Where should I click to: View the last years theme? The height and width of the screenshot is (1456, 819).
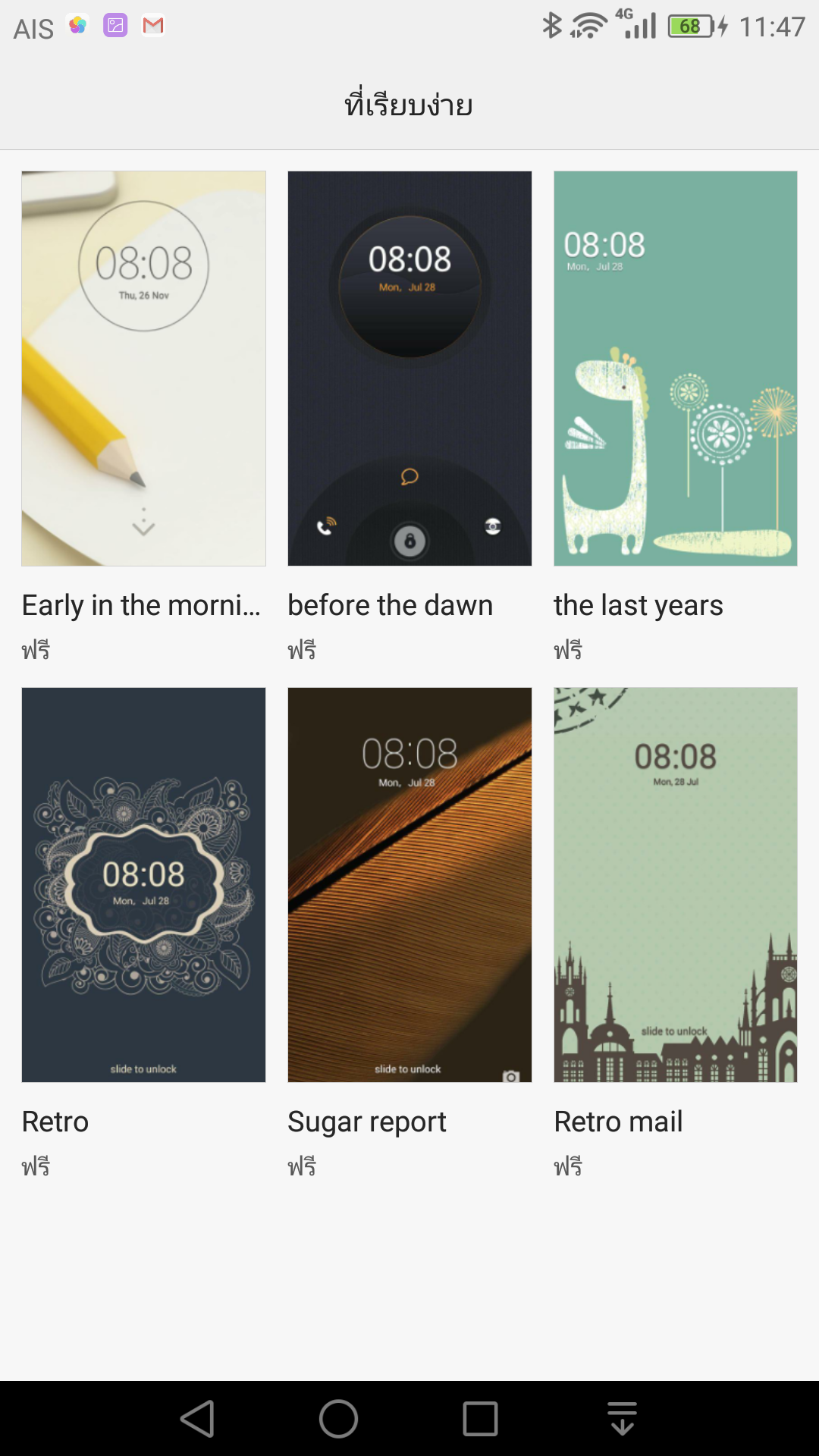pos(676,369)
